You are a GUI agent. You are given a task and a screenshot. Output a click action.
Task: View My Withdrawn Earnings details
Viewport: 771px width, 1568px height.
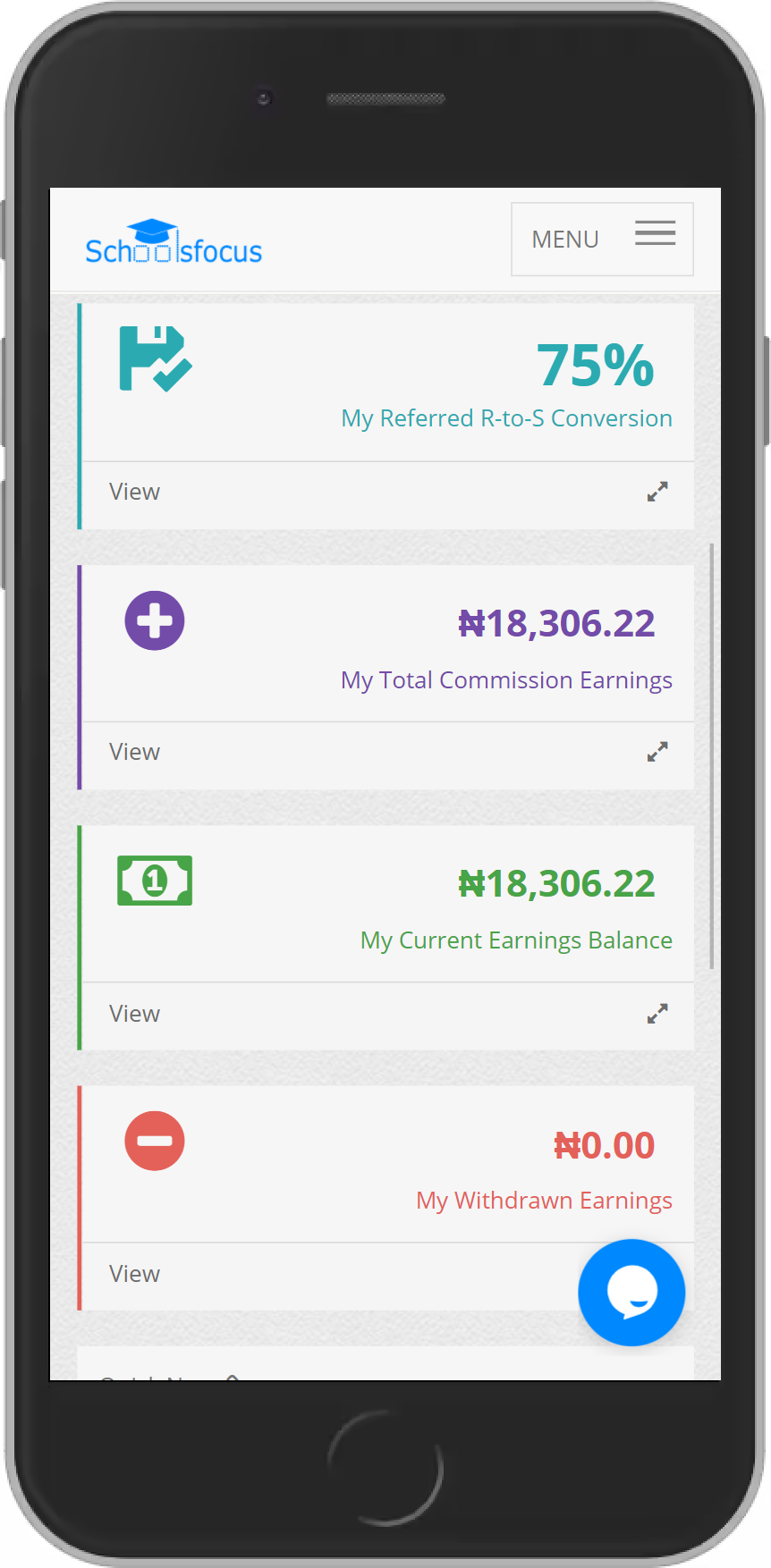[134, 1274]
